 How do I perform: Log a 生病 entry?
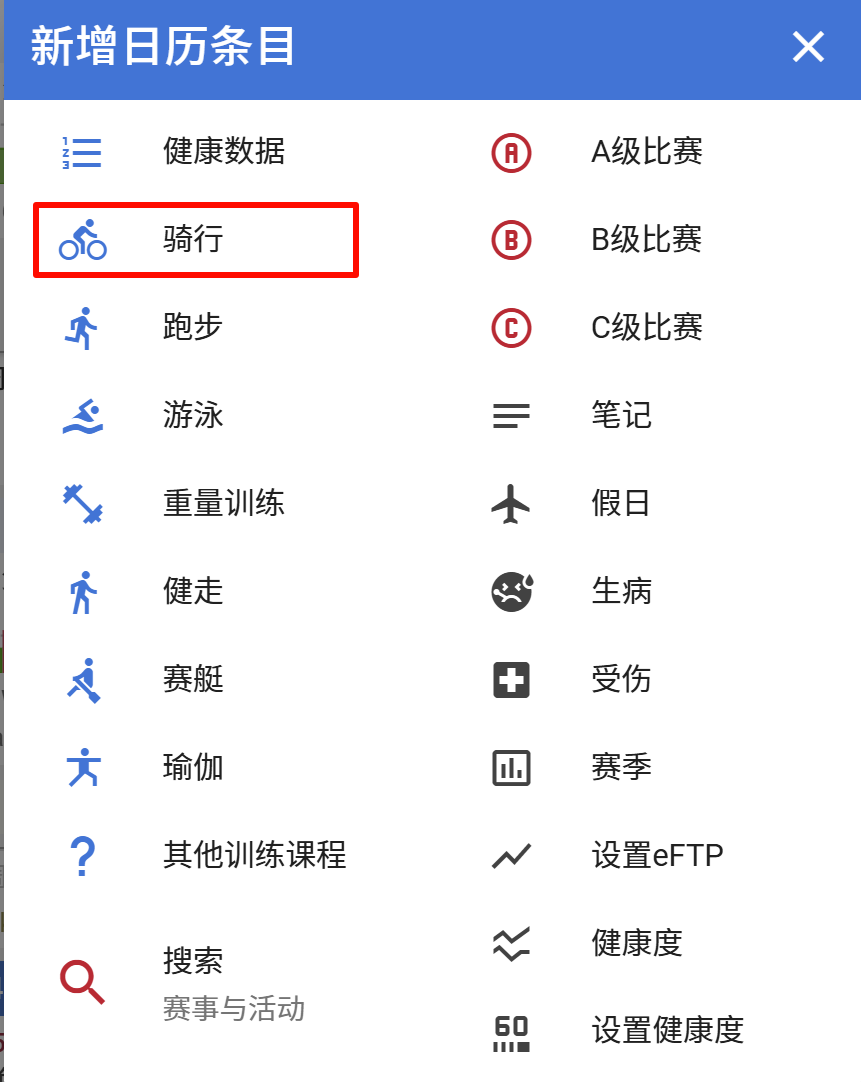point(621,591)
